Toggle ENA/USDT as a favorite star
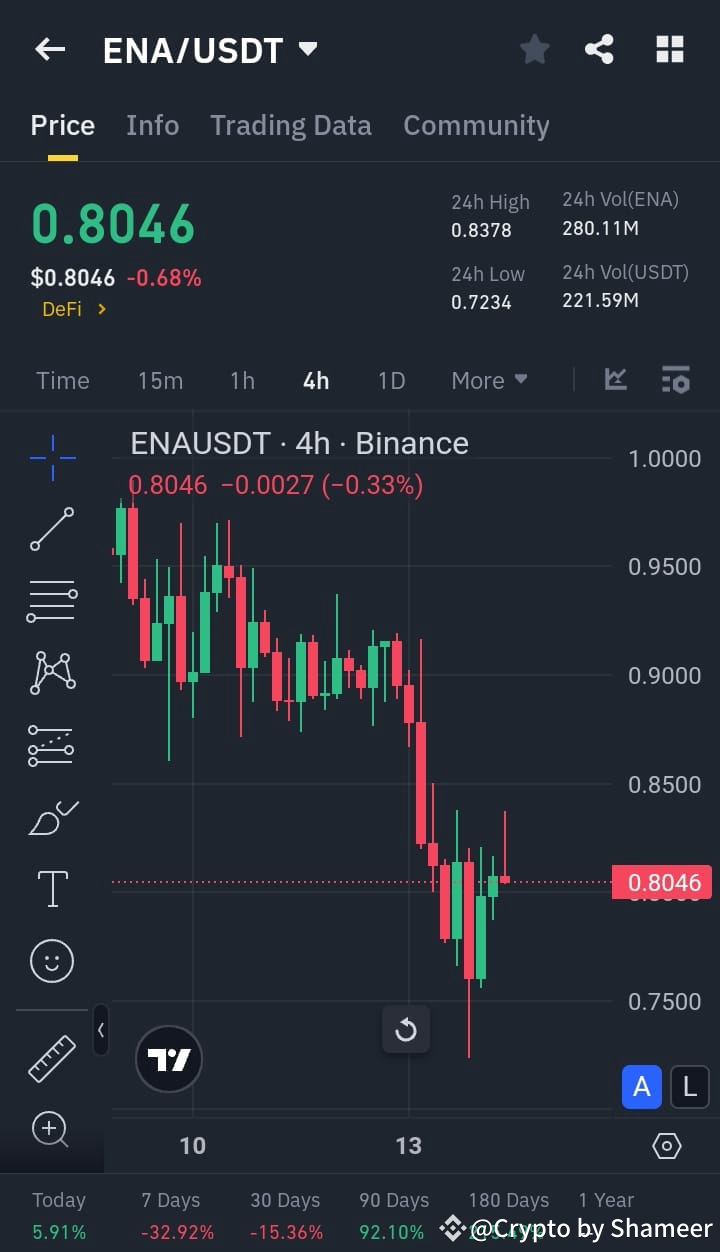Screen dimensions: 720x1252 click(x=534, y=48)
